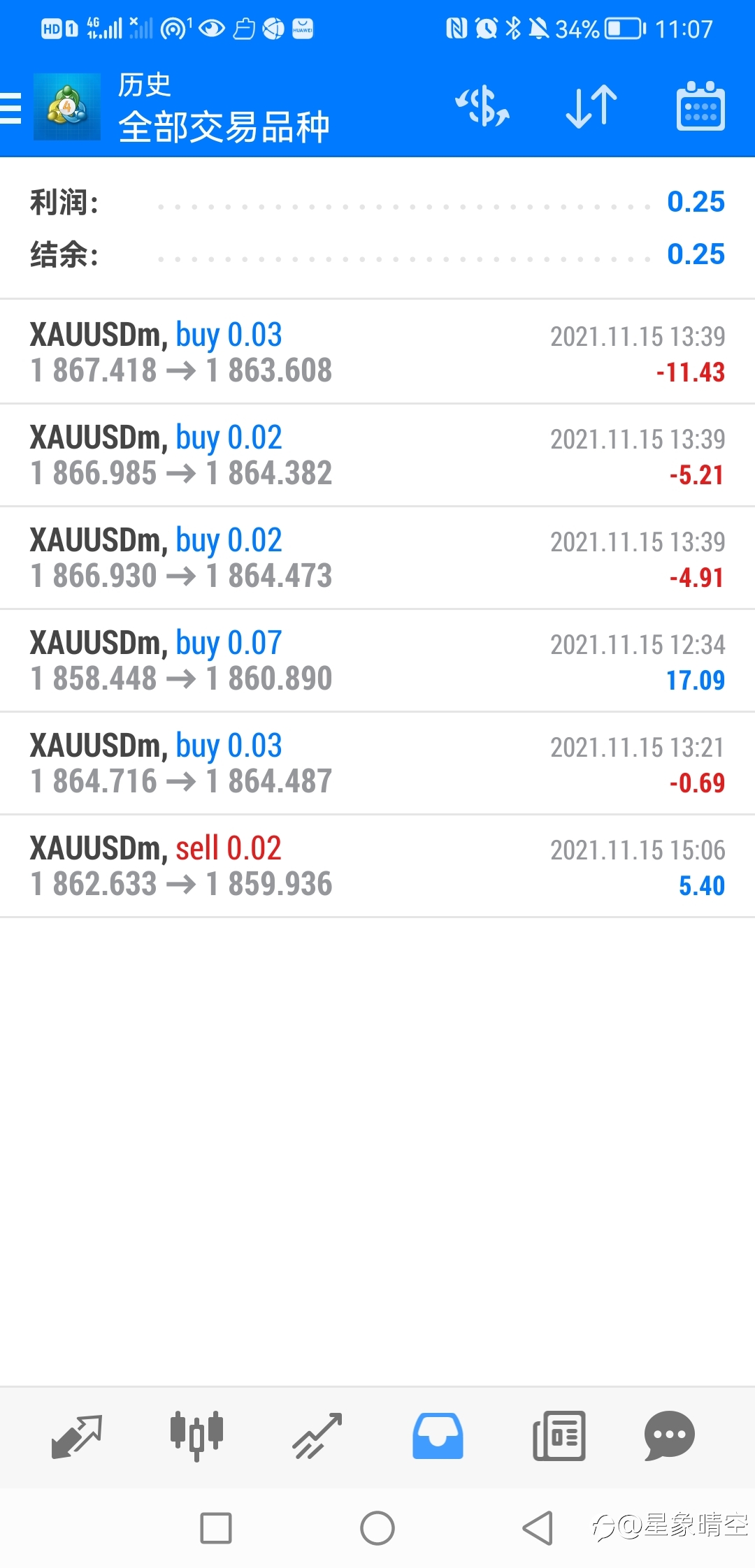
Task: Open the buy 0.03 trade losing -0.69
Action: tap(377, 763)
